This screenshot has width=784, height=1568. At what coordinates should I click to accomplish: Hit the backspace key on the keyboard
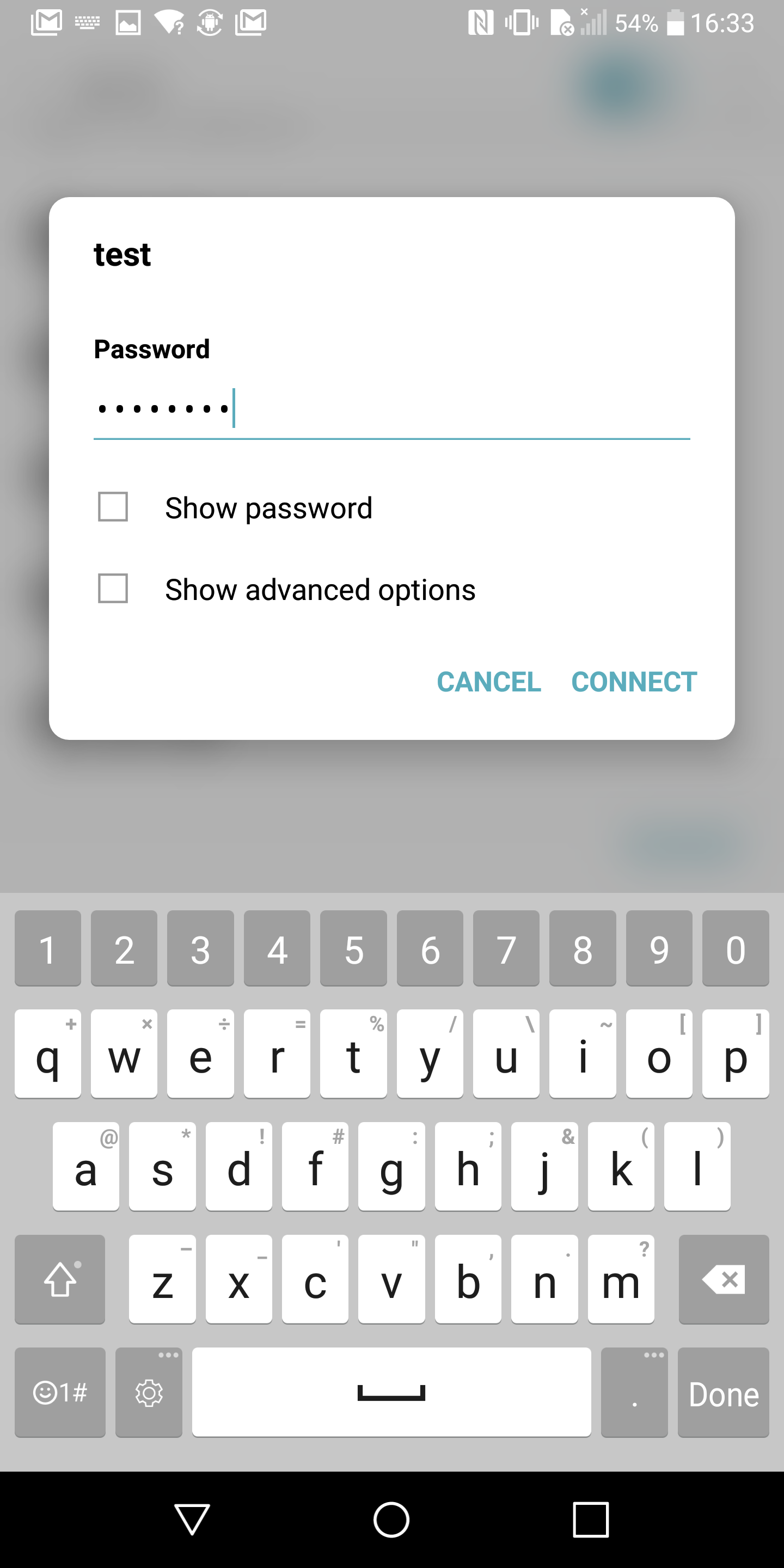click(x=724, y=1279)
